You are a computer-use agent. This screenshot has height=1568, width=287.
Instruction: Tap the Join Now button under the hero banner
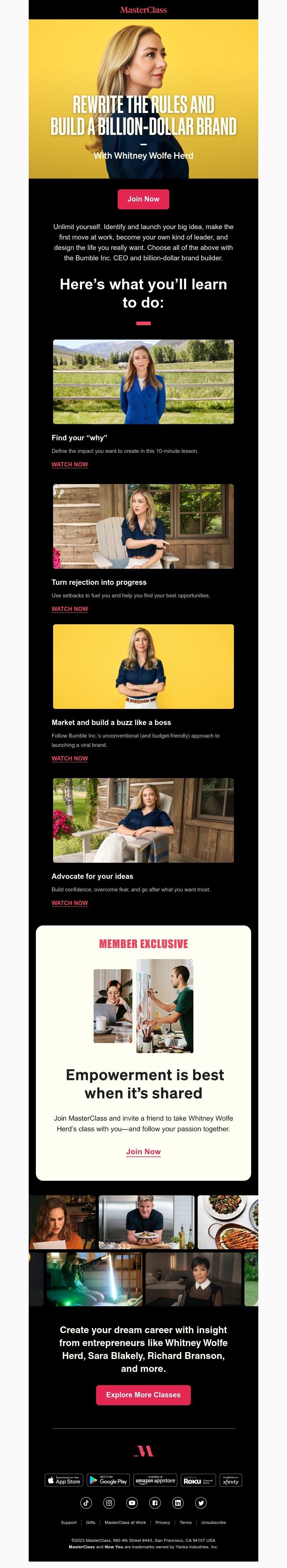pyautogui.click(x=143, y=199)
